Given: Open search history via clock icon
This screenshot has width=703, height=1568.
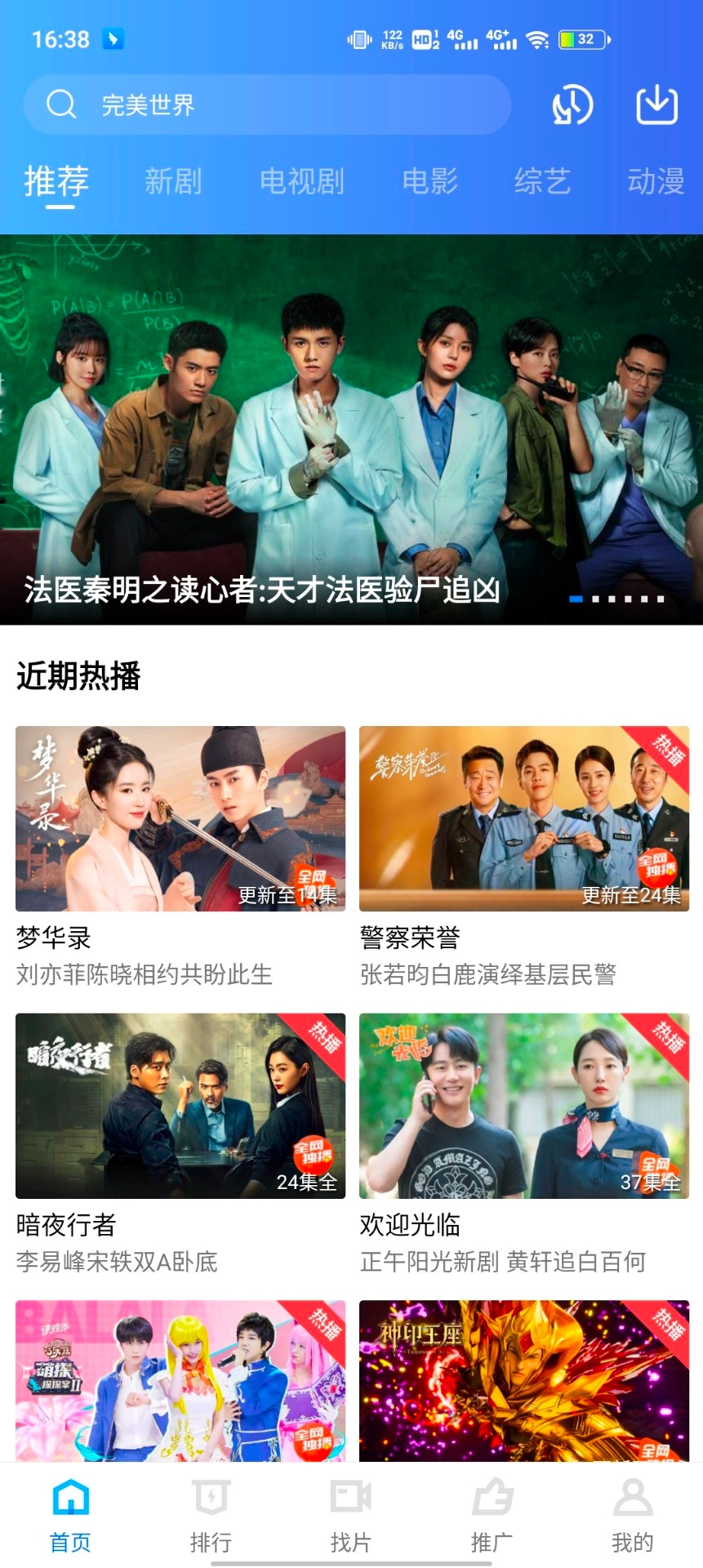Looking at the screenshot, I should pyautogui.click(x=571, y=105).
